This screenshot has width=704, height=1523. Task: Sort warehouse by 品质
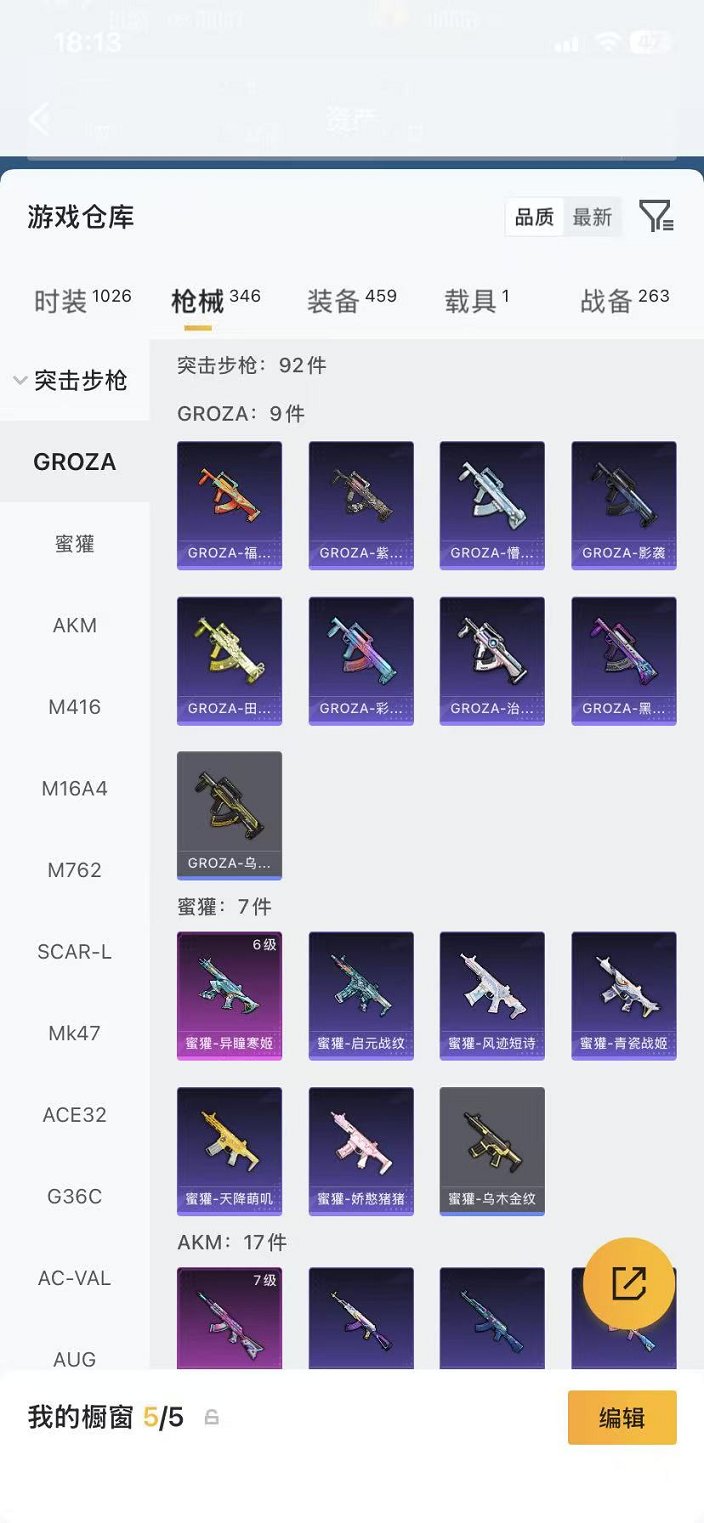535,217
